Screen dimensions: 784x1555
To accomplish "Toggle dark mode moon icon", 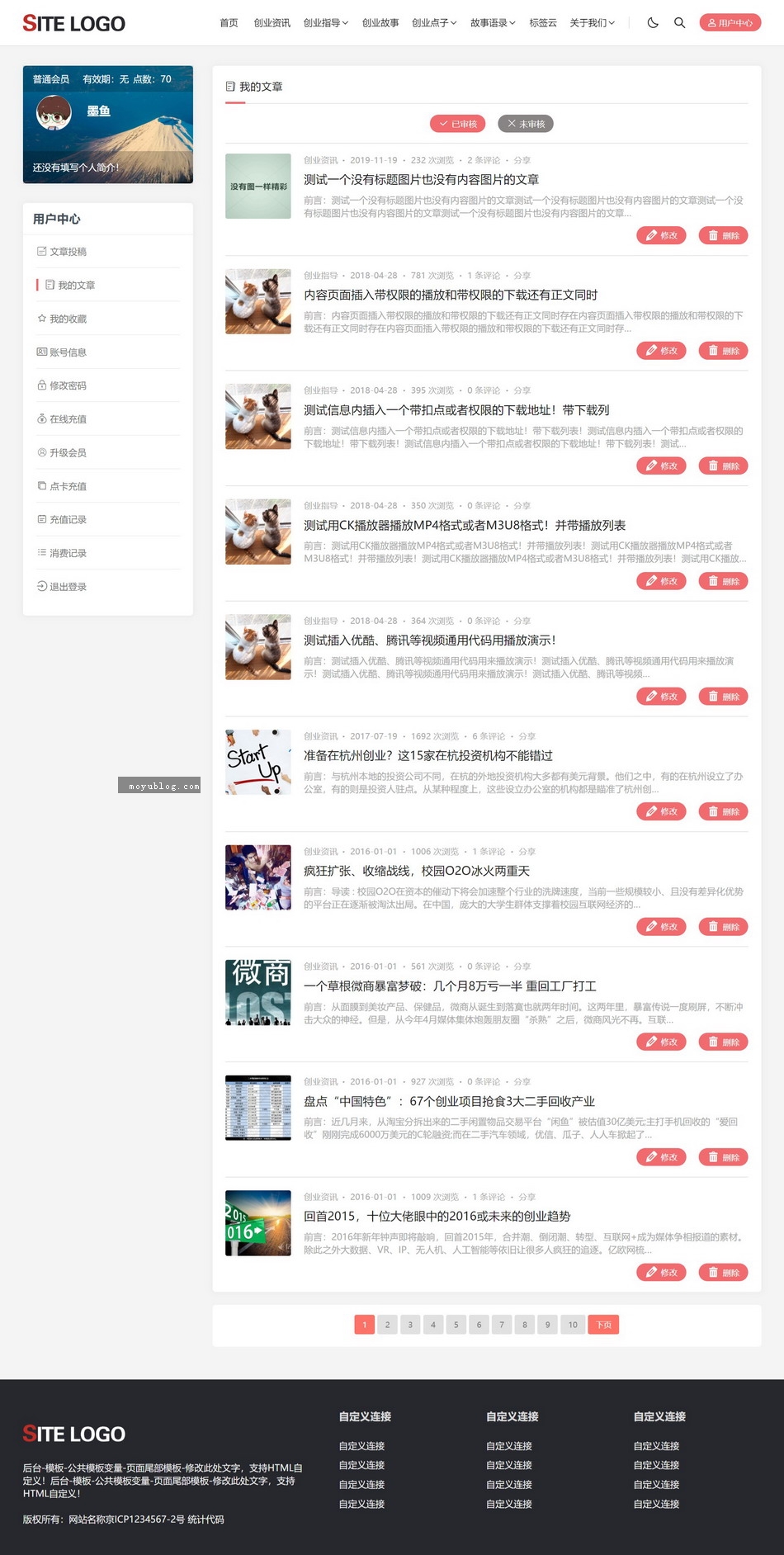I will point(653,23).
